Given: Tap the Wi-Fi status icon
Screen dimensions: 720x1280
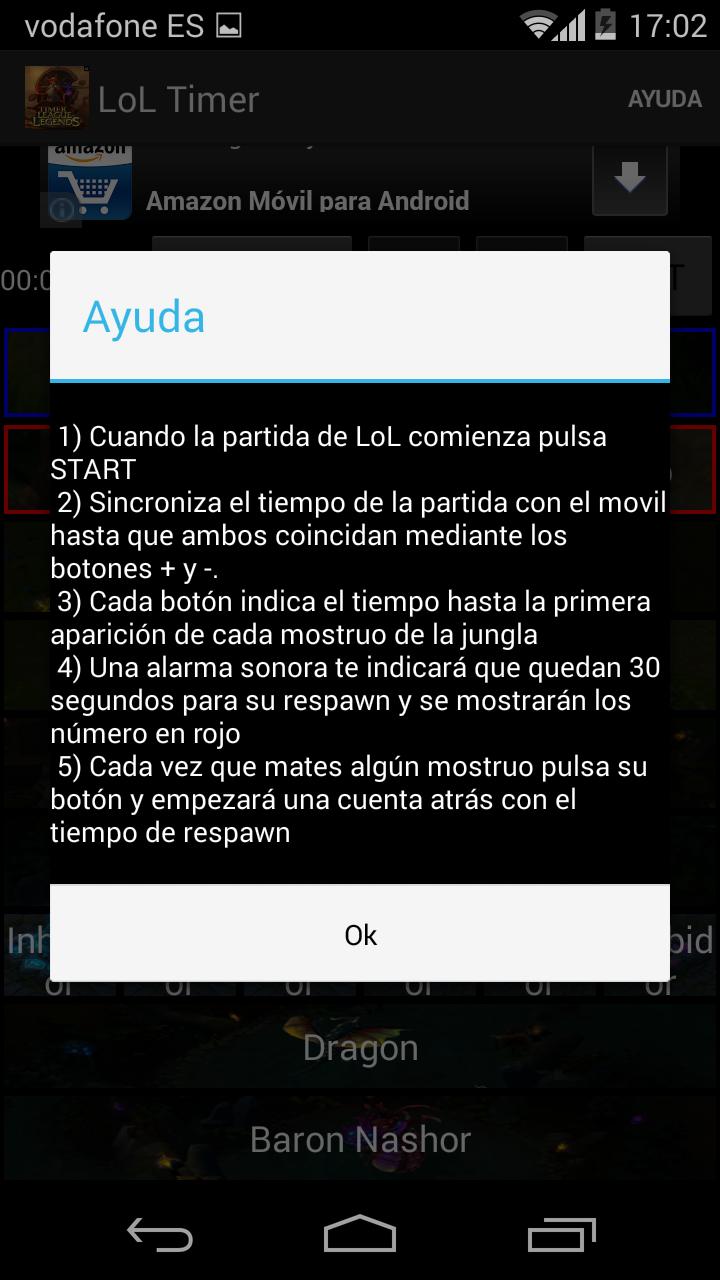Looking at the screenshot, I should tap(539, 25).
